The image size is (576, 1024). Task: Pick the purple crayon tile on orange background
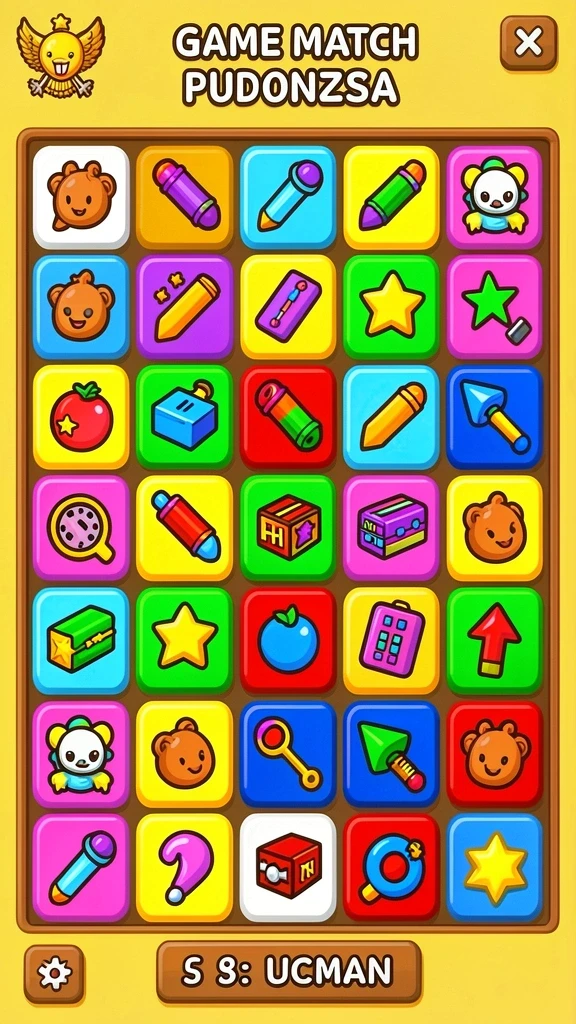click(x=184, y=197)
